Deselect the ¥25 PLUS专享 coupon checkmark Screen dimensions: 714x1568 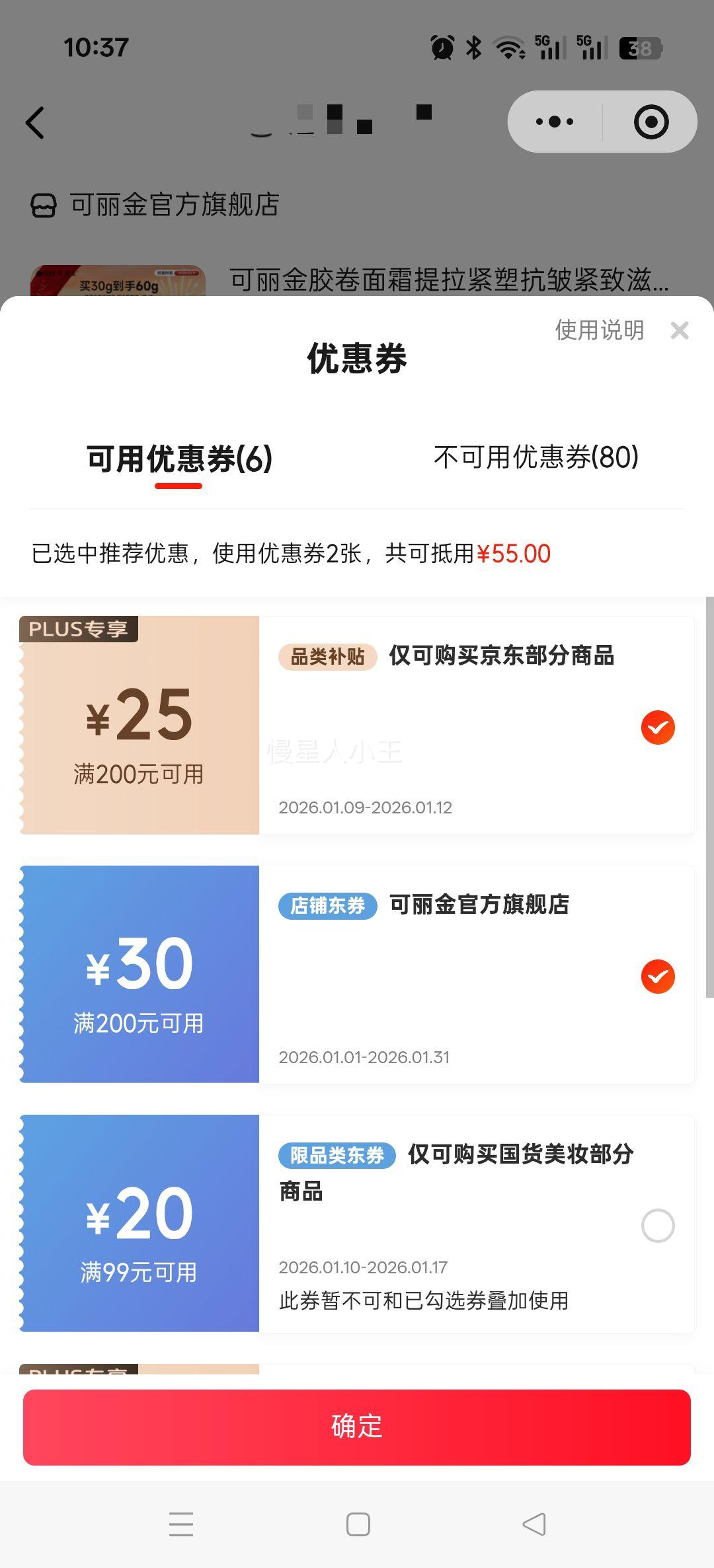tap(657, 727)
